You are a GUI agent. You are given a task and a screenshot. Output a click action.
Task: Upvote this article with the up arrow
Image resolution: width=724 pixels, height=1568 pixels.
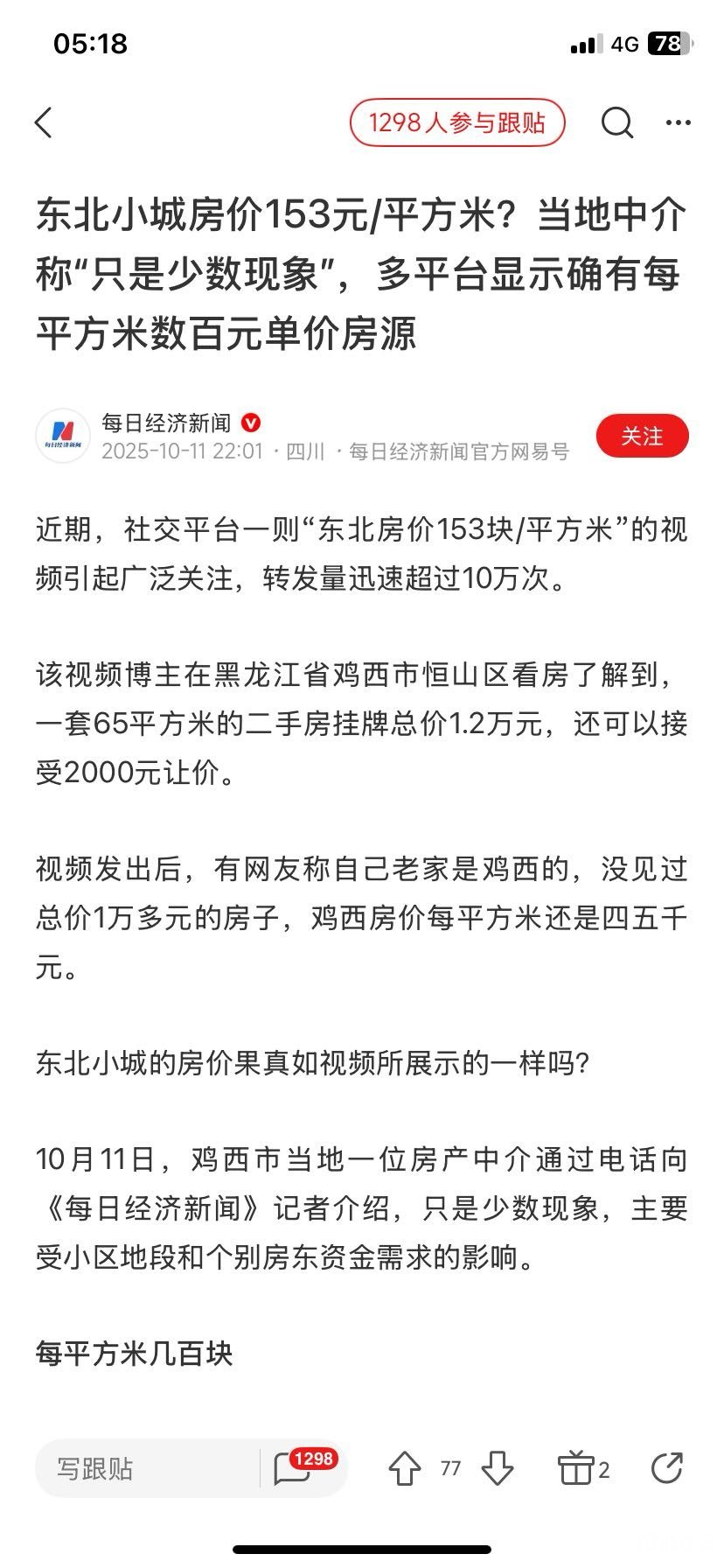pos(405,1468)
